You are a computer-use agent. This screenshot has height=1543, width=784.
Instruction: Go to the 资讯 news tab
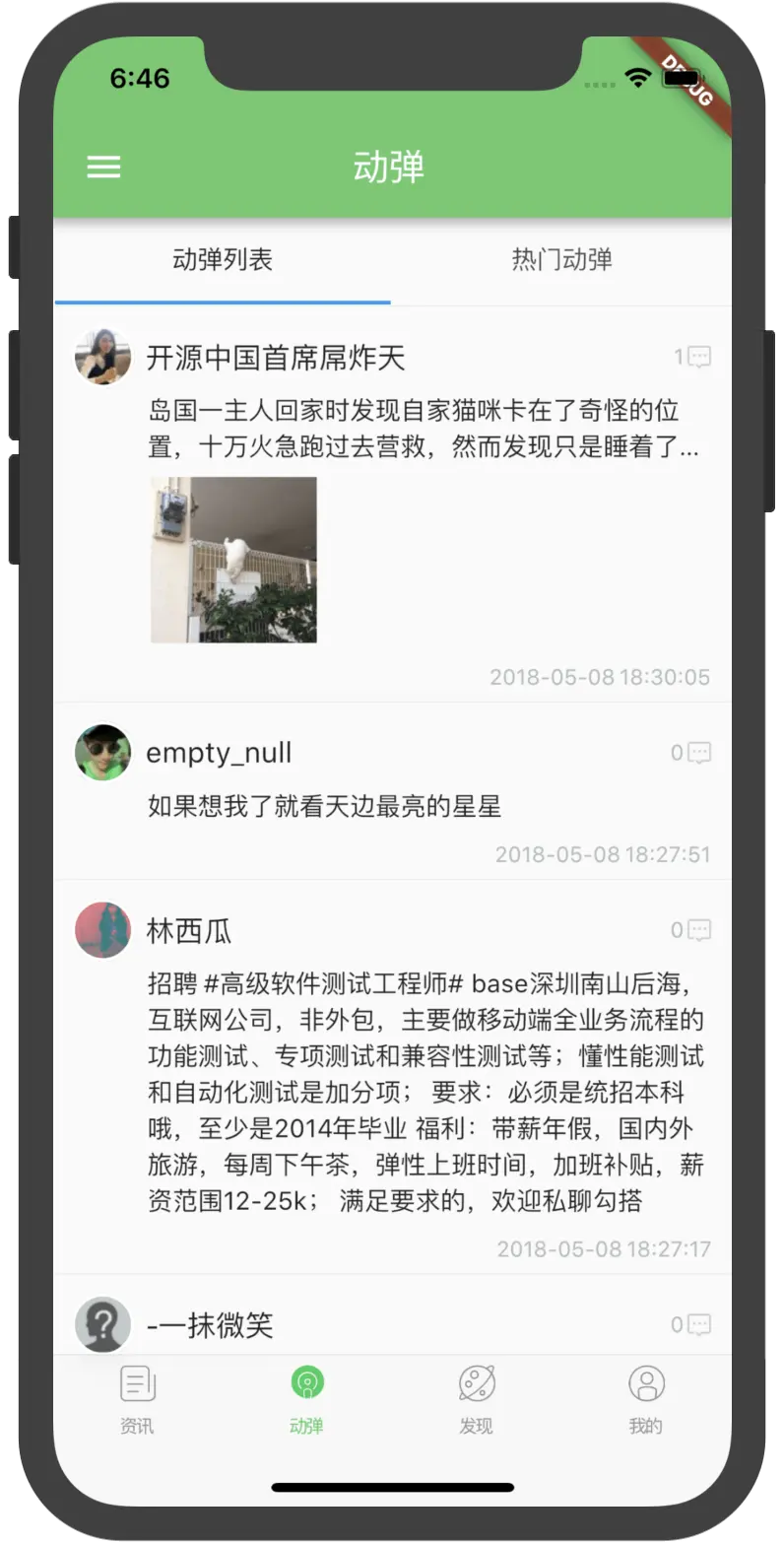(x=137, y=1398)
